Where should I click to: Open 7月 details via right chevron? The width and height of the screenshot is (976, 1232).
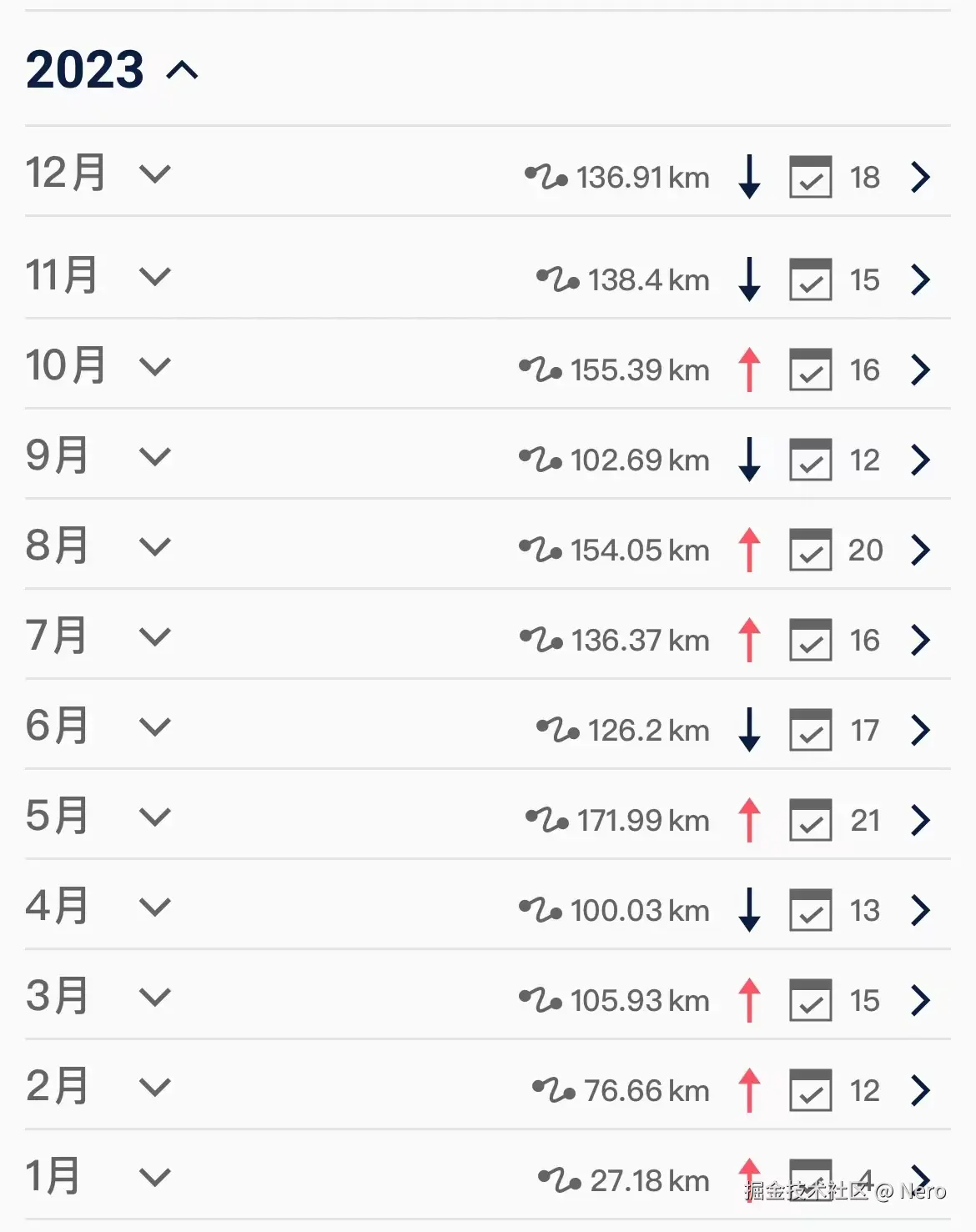920,640
